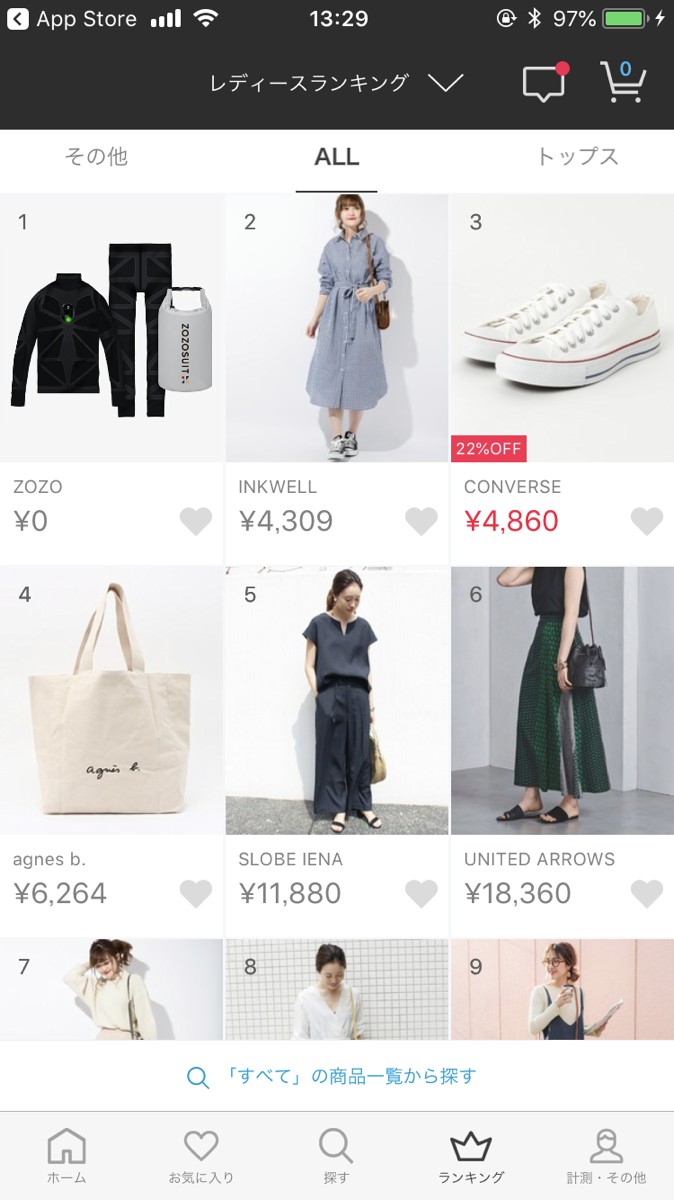Open the お気に入り favorites tab

pyautogui.click(x=201, y=1156)
